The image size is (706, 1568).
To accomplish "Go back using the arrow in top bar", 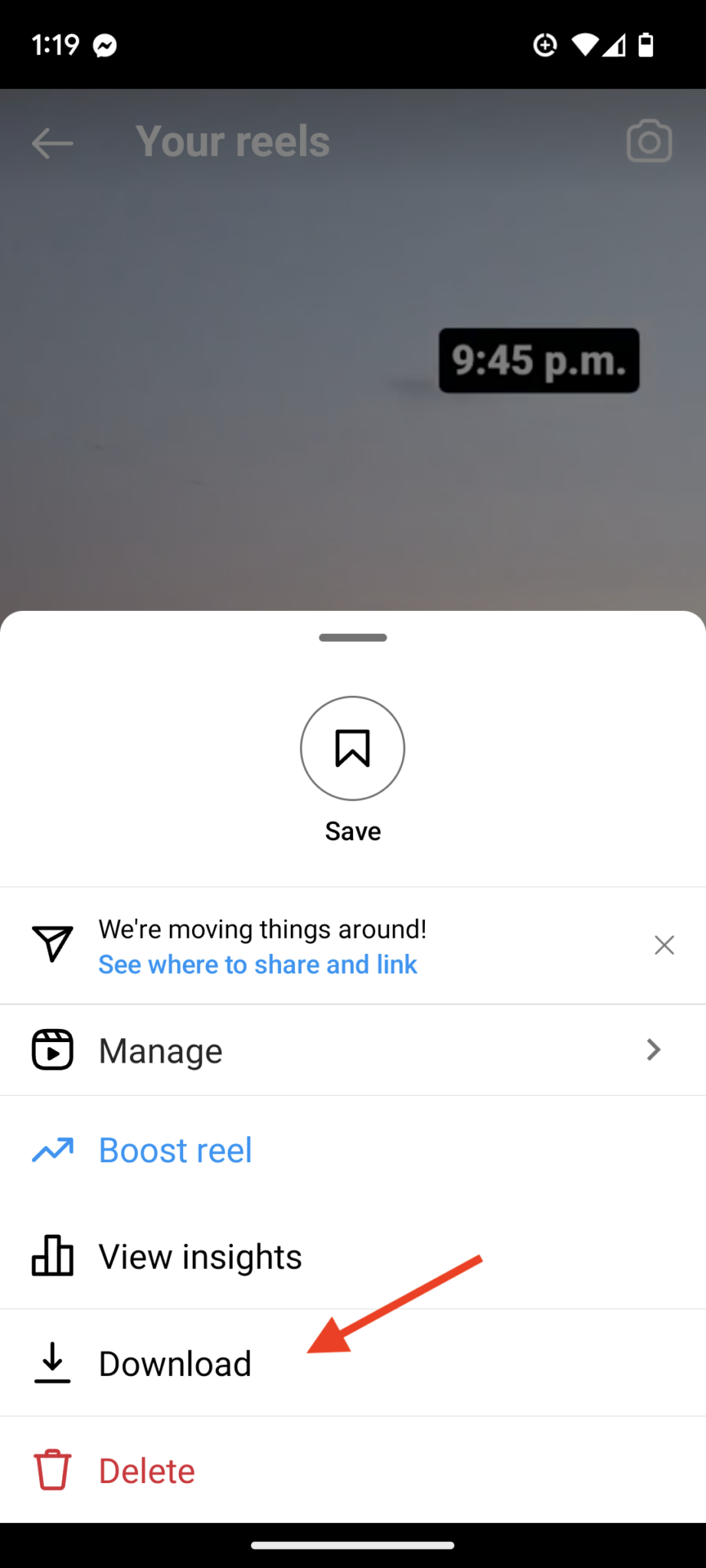I will click(52, 142).
